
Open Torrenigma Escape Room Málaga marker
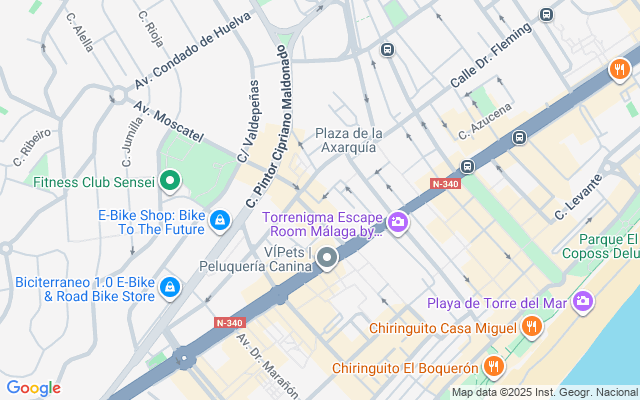click(398, 222)
